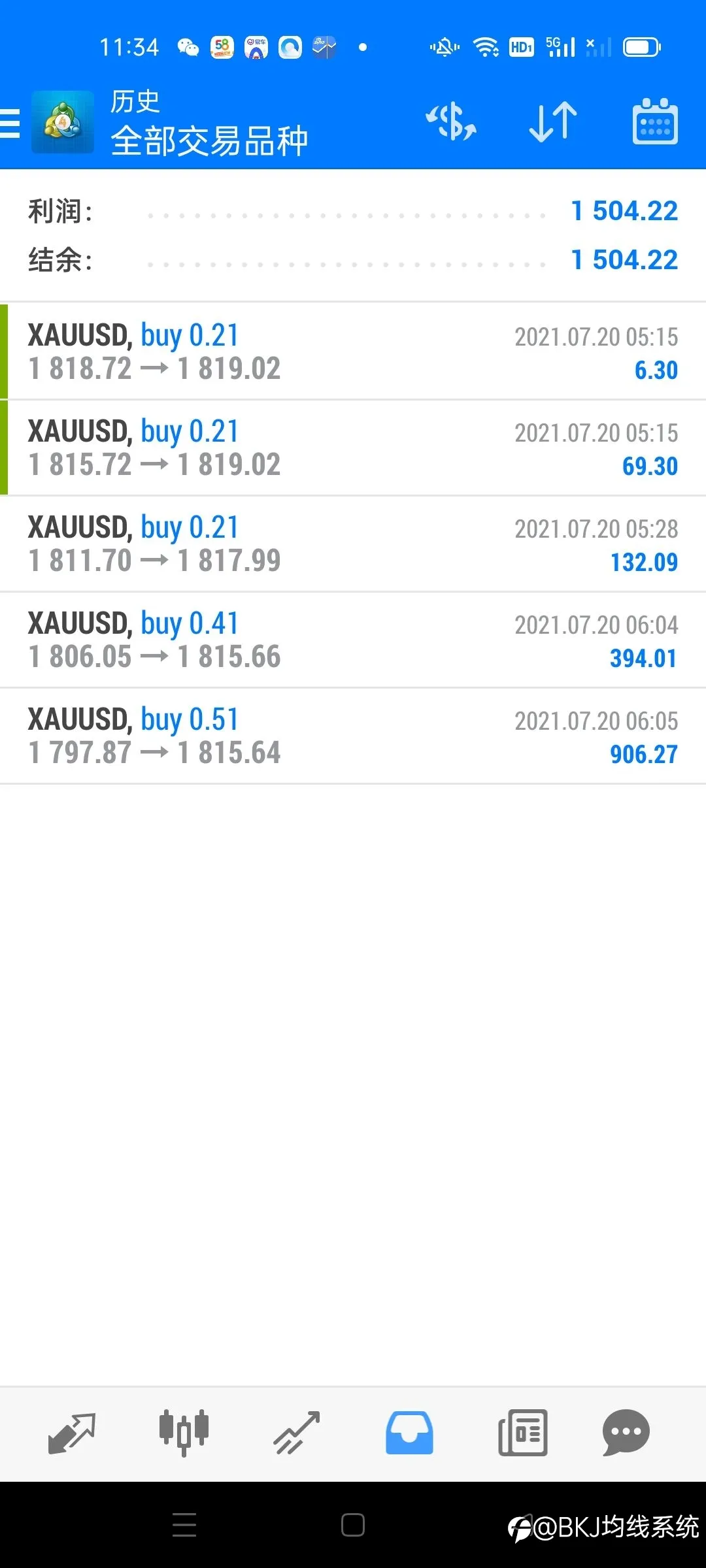Open system recent apps menu button
Image resolution: width=706 pixels, height=1568 pixels.
184,1525
